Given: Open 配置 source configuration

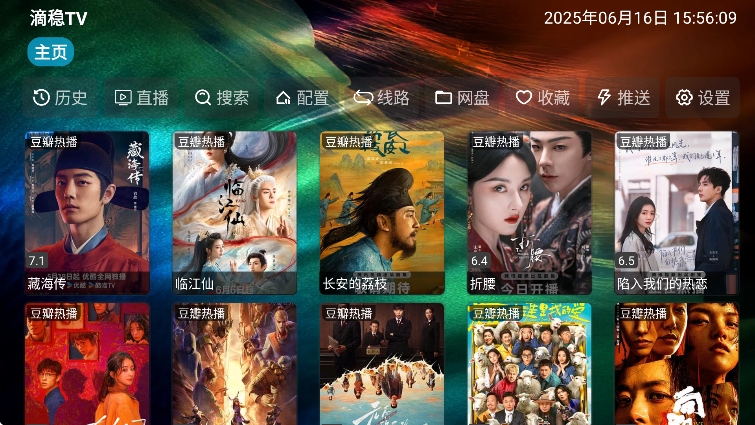Looking at the screenshot, I should (x=301, y=98).
